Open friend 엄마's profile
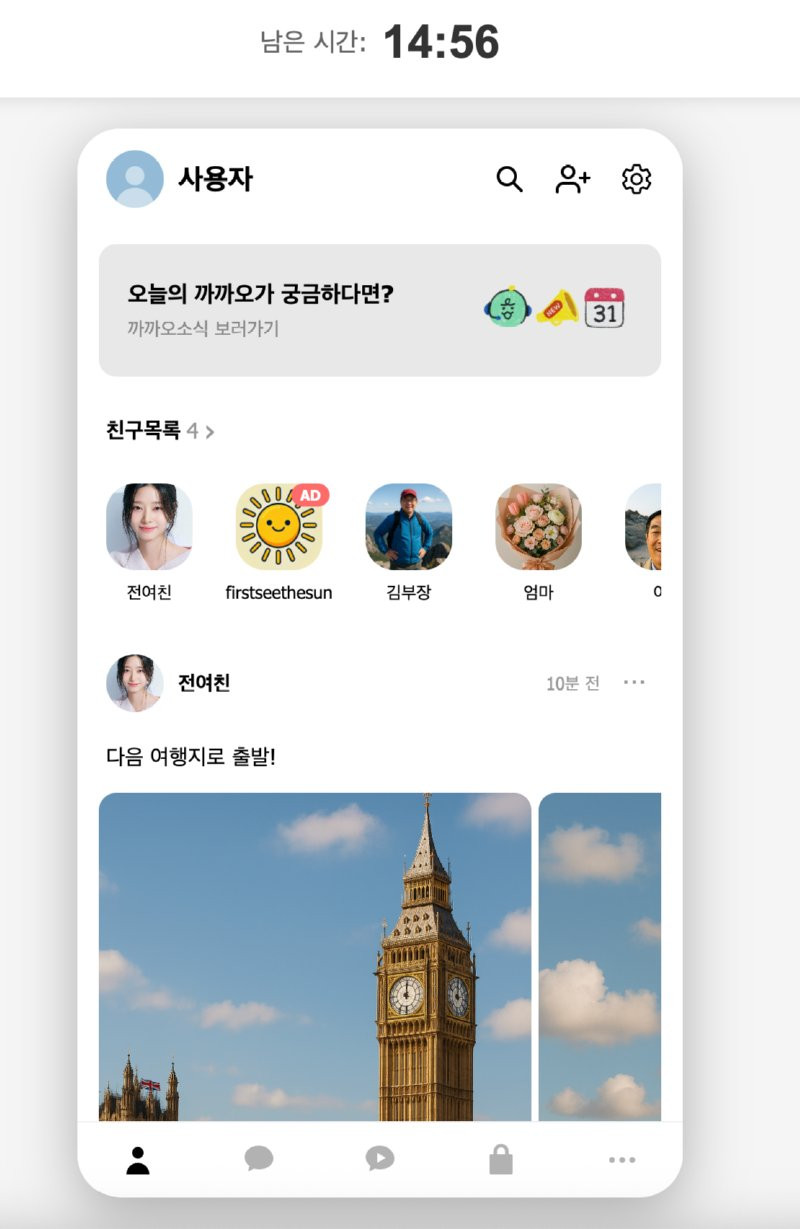This screenshot has width=800, height=1229. pyautogui.click(x=538, y=527)
